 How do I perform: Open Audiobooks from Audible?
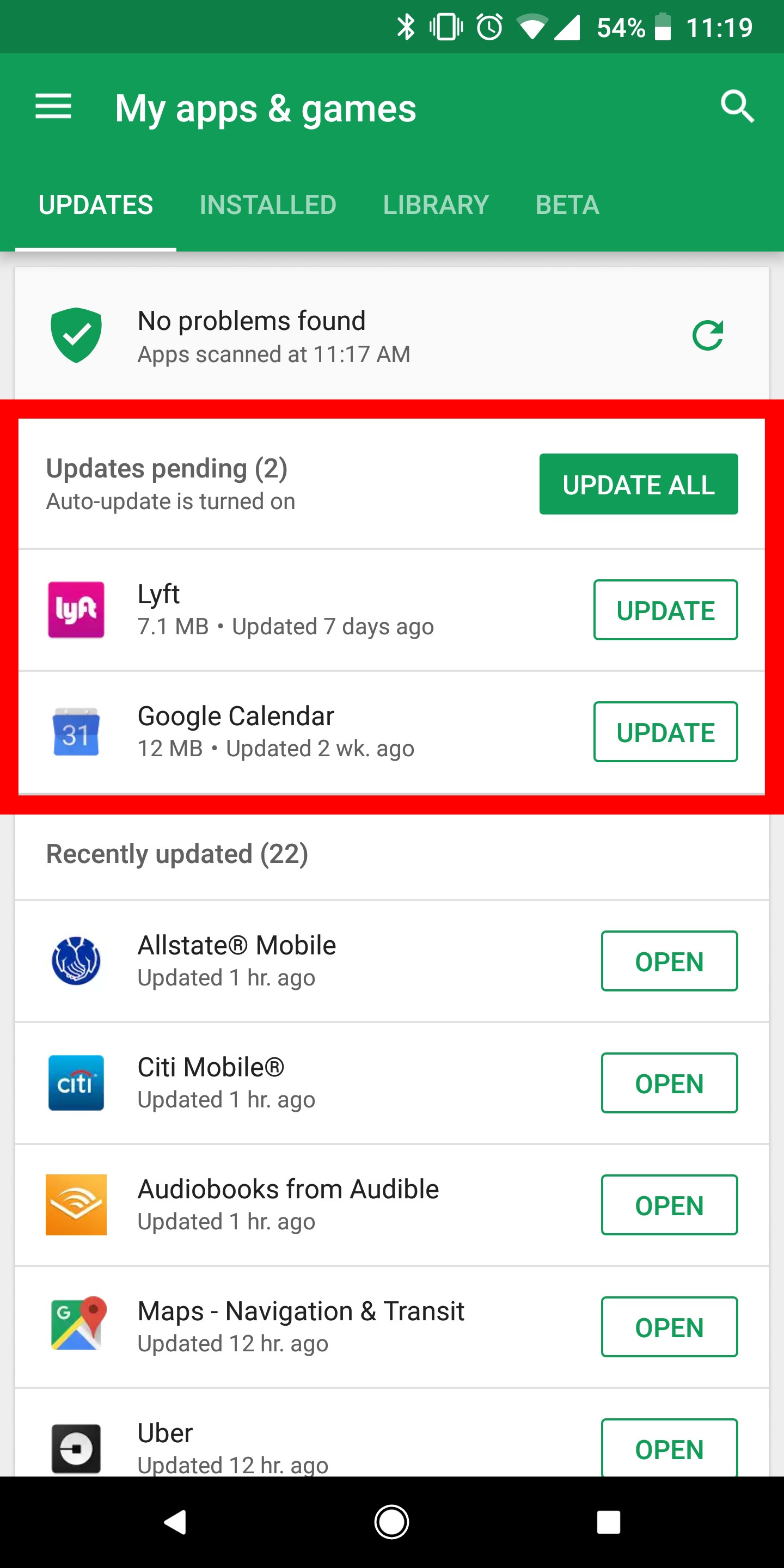tap(669, 1205)
